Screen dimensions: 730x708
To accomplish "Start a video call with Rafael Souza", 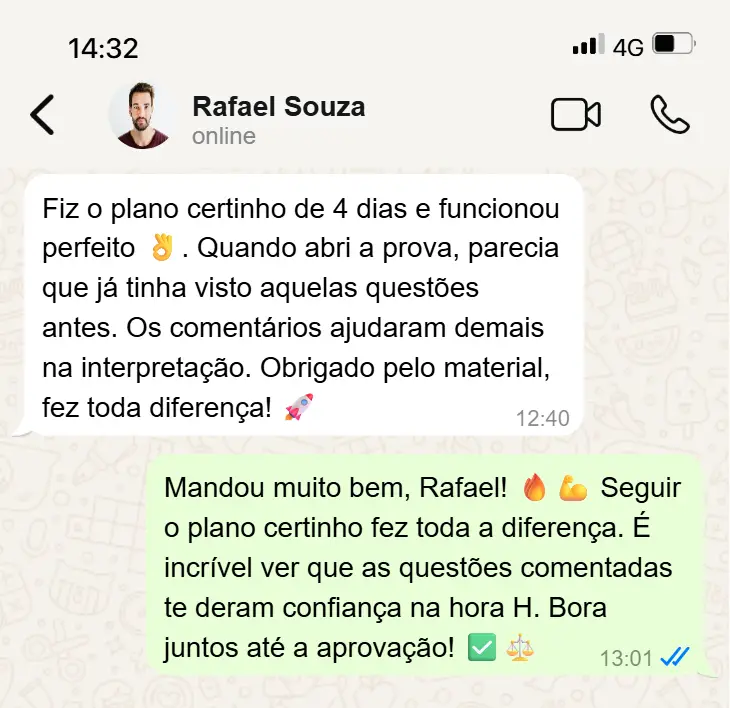I will click(576, 115).
